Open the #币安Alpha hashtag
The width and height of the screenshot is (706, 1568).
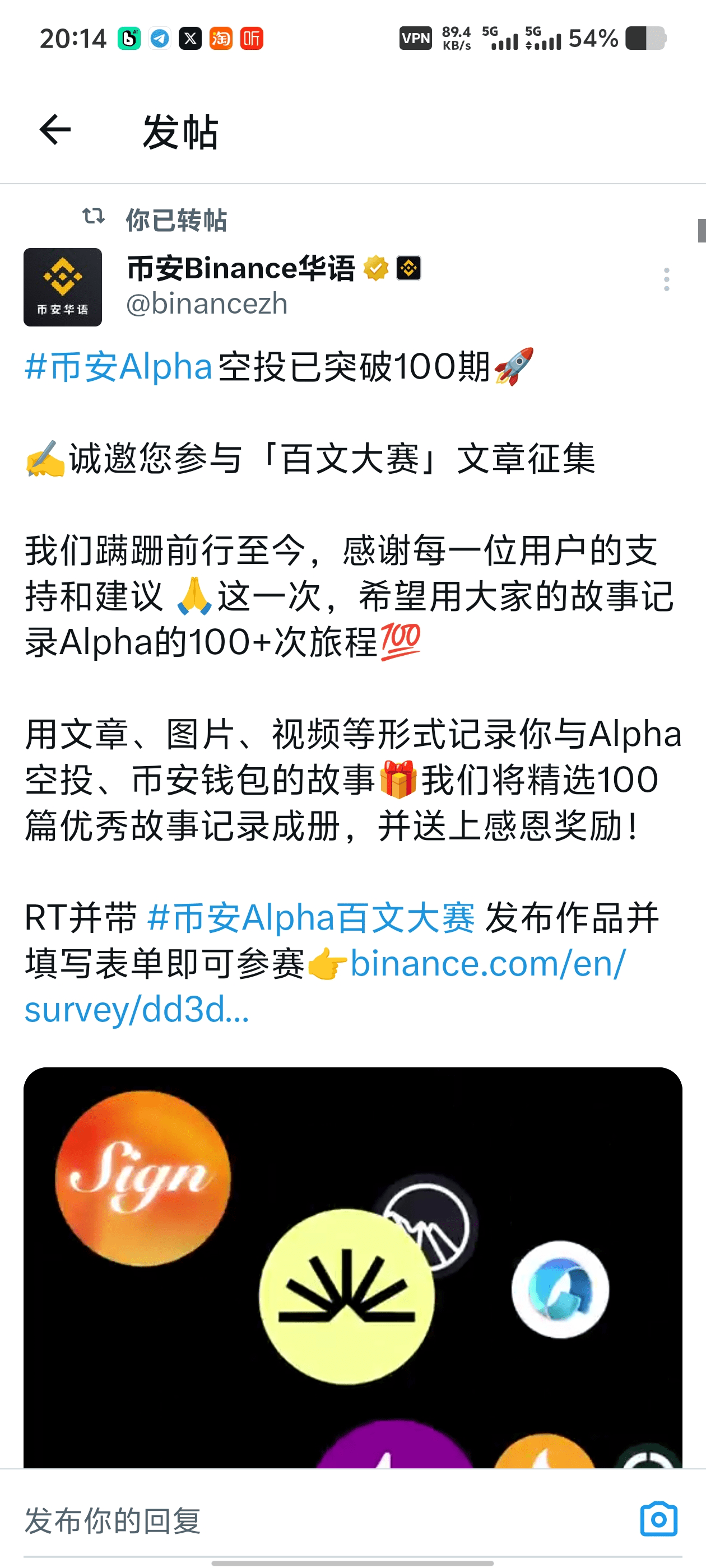point(119,367)
